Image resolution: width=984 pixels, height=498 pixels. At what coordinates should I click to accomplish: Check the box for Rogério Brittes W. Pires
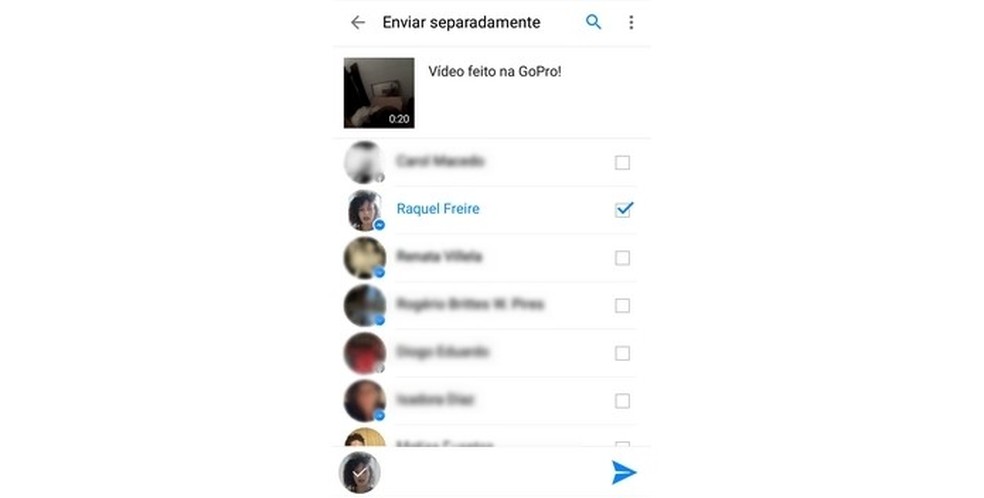point(622,305)
